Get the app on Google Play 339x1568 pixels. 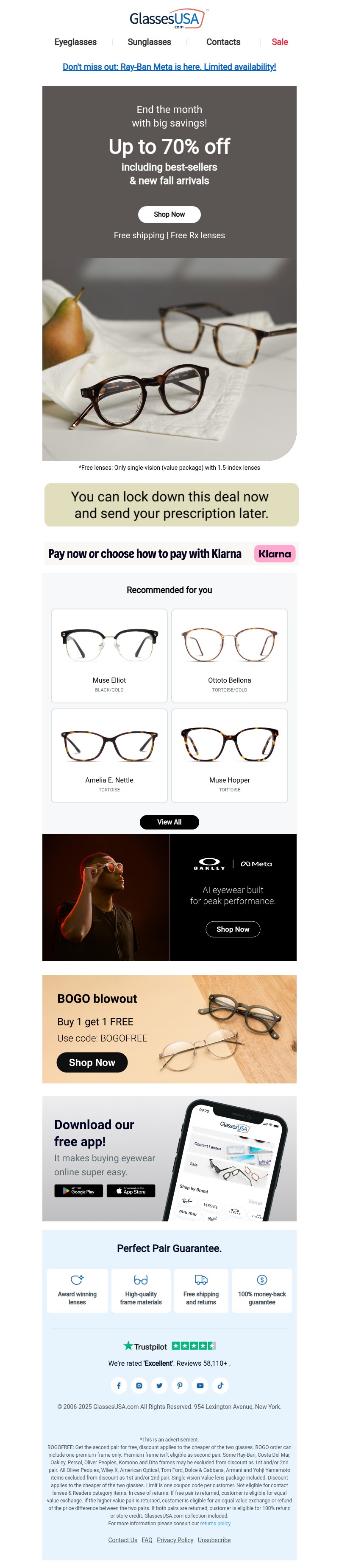pos(79,1190)
